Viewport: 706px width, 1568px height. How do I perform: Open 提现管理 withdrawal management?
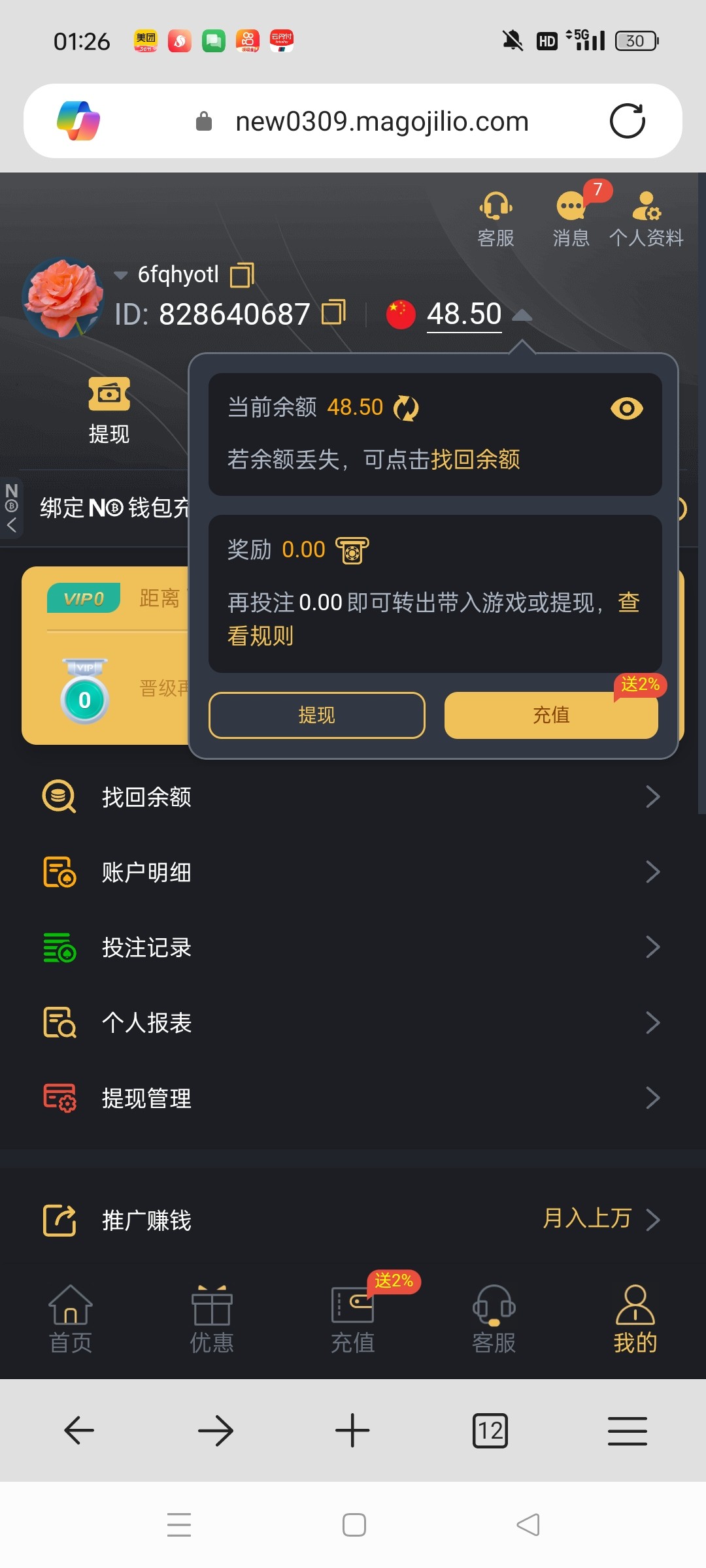pos(353,1098)
